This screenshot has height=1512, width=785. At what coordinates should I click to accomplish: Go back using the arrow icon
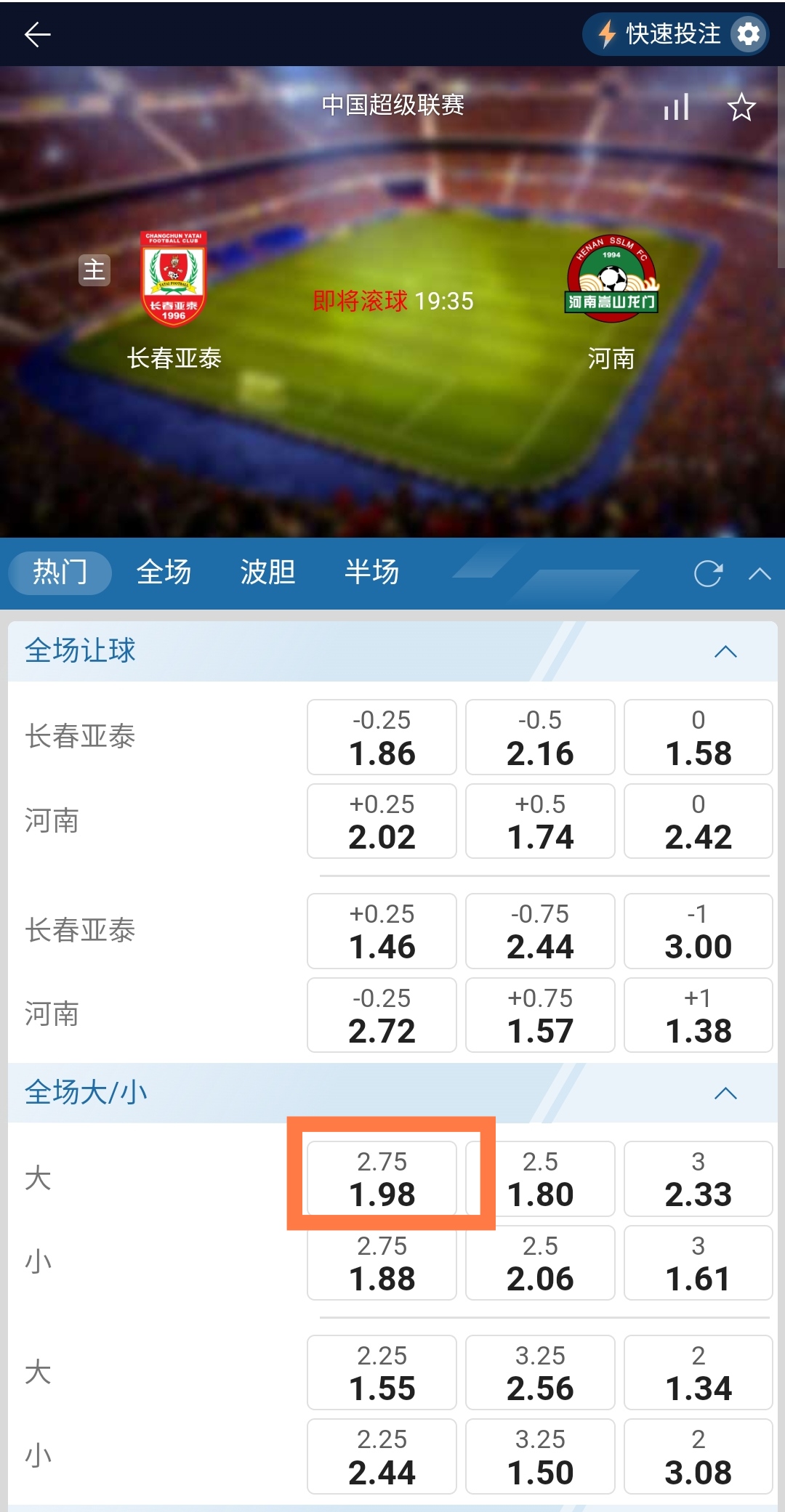coord(37,34)
